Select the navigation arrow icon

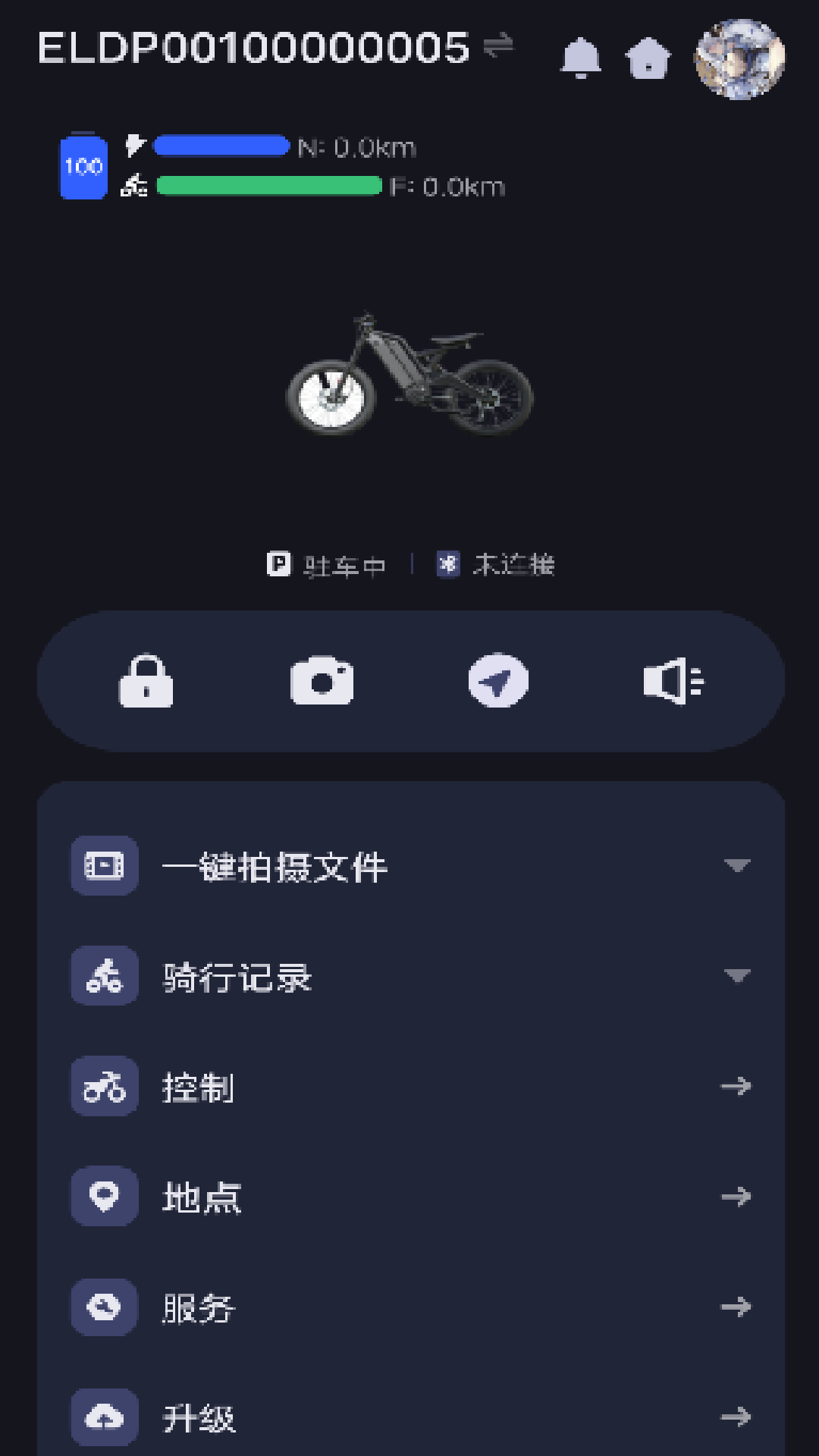[x=497, y=680]
